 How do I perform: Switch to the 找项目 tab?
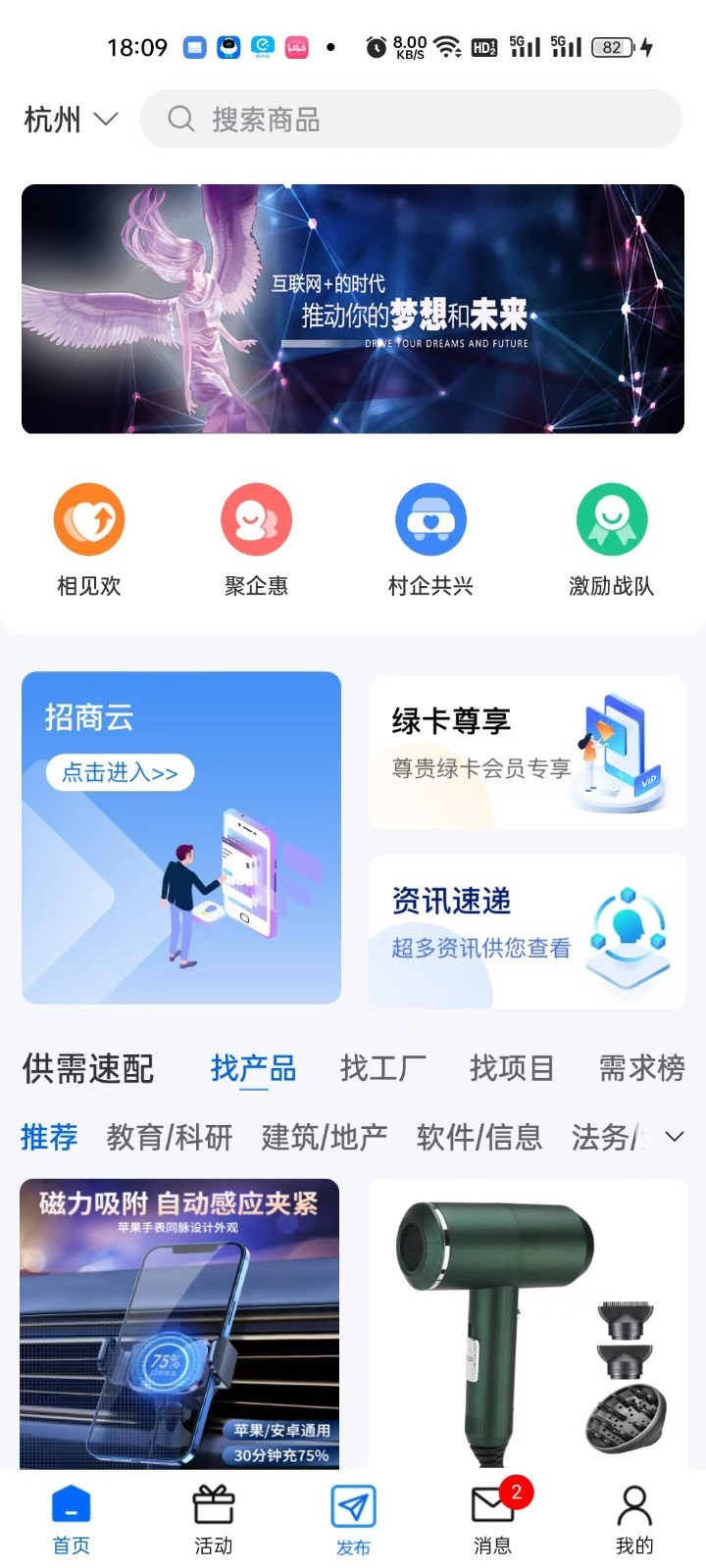[512, 1068]
